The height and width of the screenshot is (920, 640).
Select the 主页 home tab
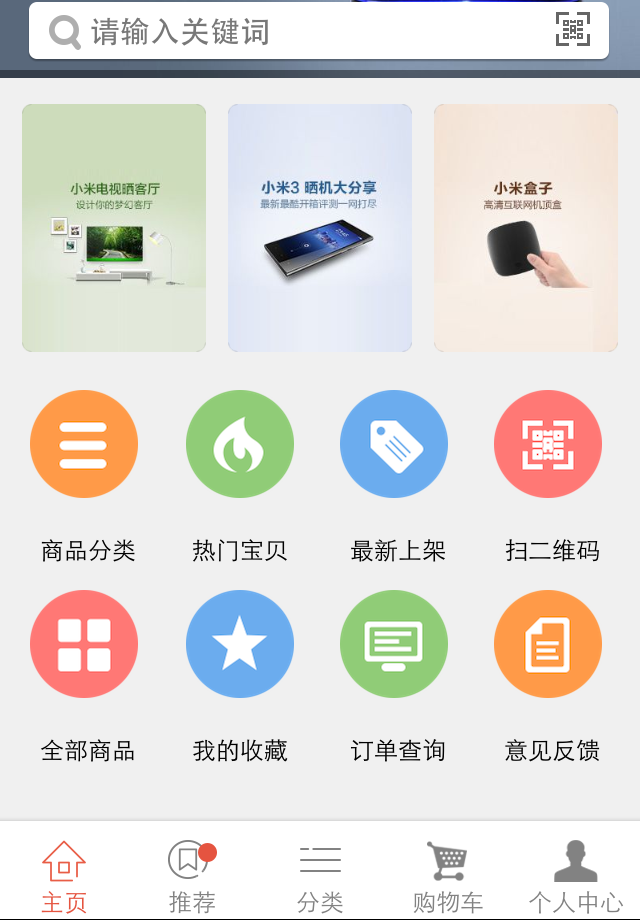coord(64,874)
